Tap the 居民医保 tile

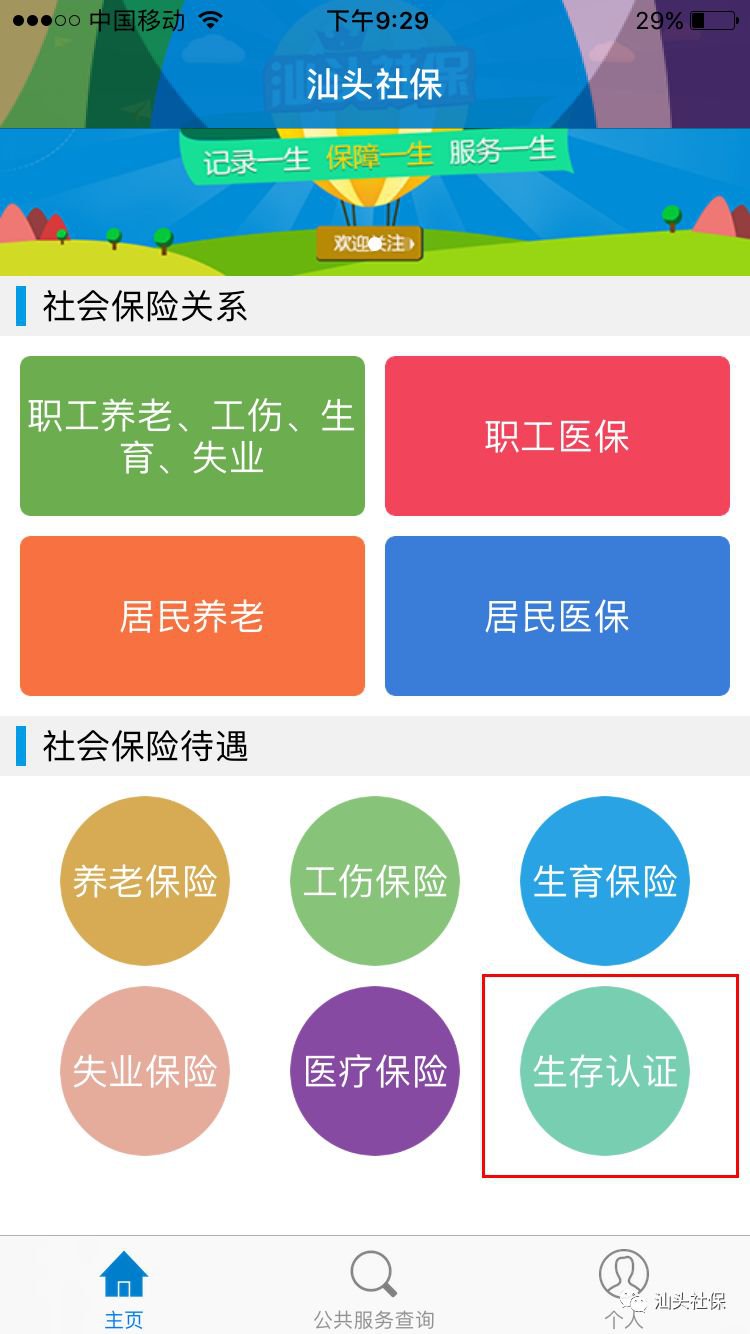pyautogui.click(x=557, y=616)
